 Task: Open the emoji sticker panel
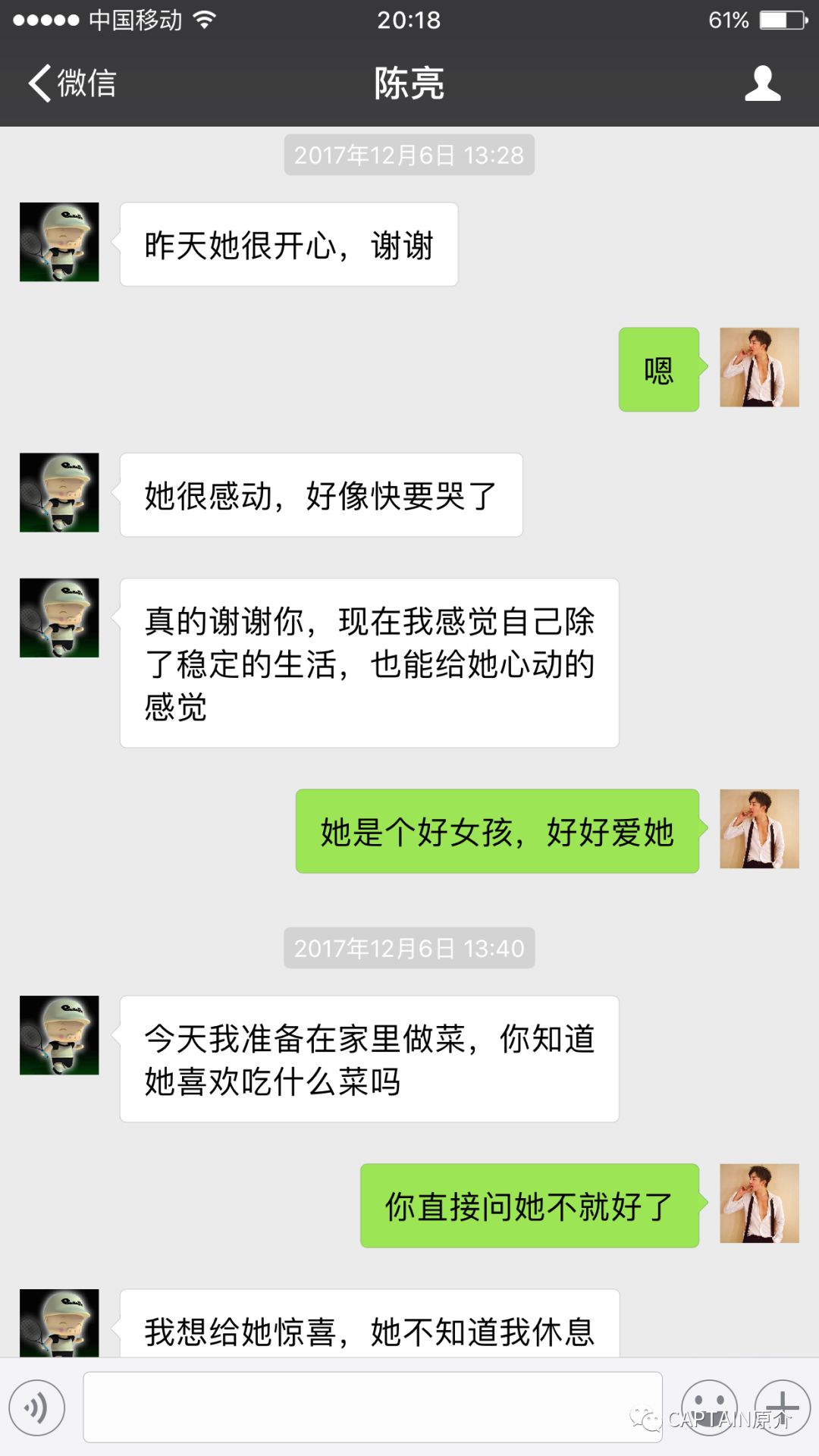709,1407
